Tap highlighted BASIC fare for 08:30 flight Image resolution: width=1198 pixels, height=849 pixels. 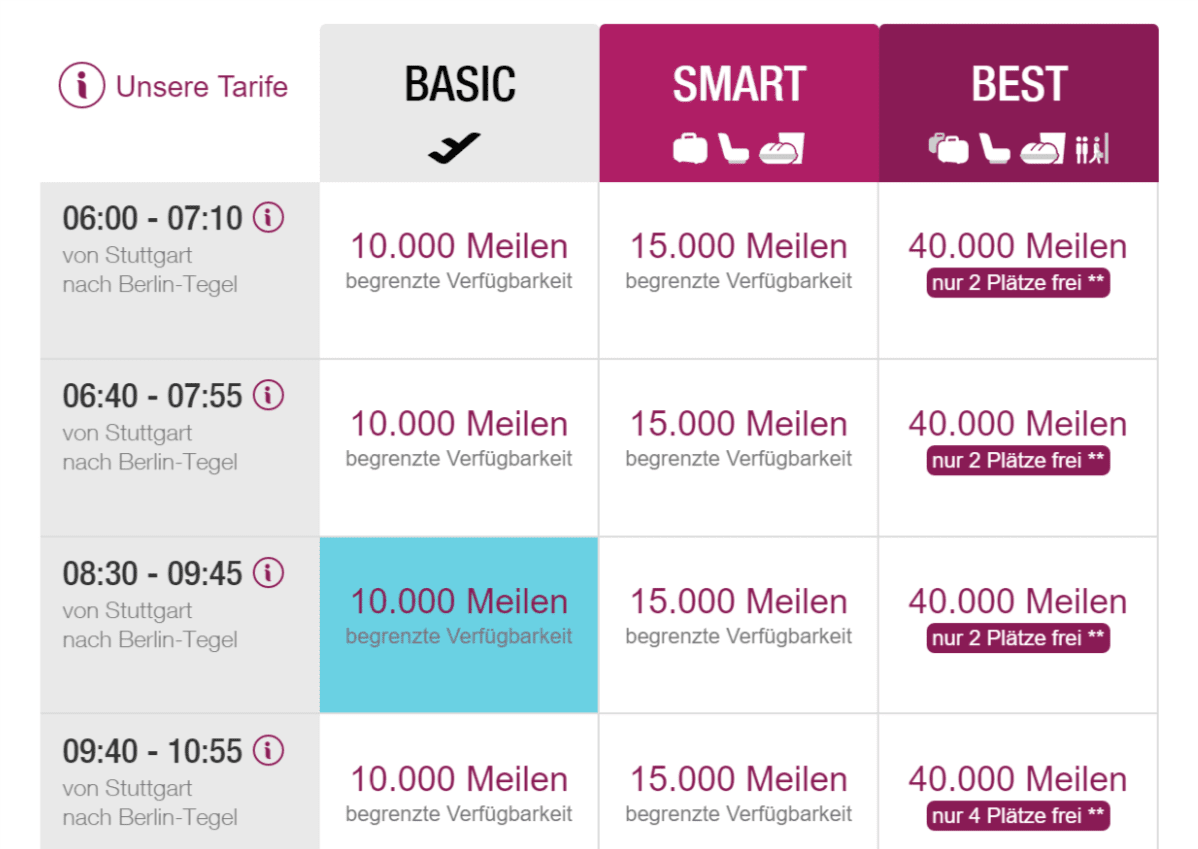459,616
